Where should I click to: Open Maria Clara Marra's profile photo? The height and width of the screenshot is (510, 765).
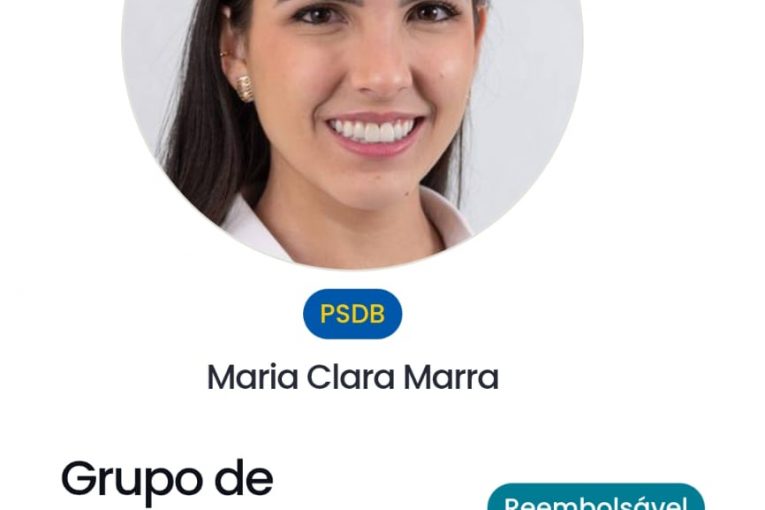352,120
